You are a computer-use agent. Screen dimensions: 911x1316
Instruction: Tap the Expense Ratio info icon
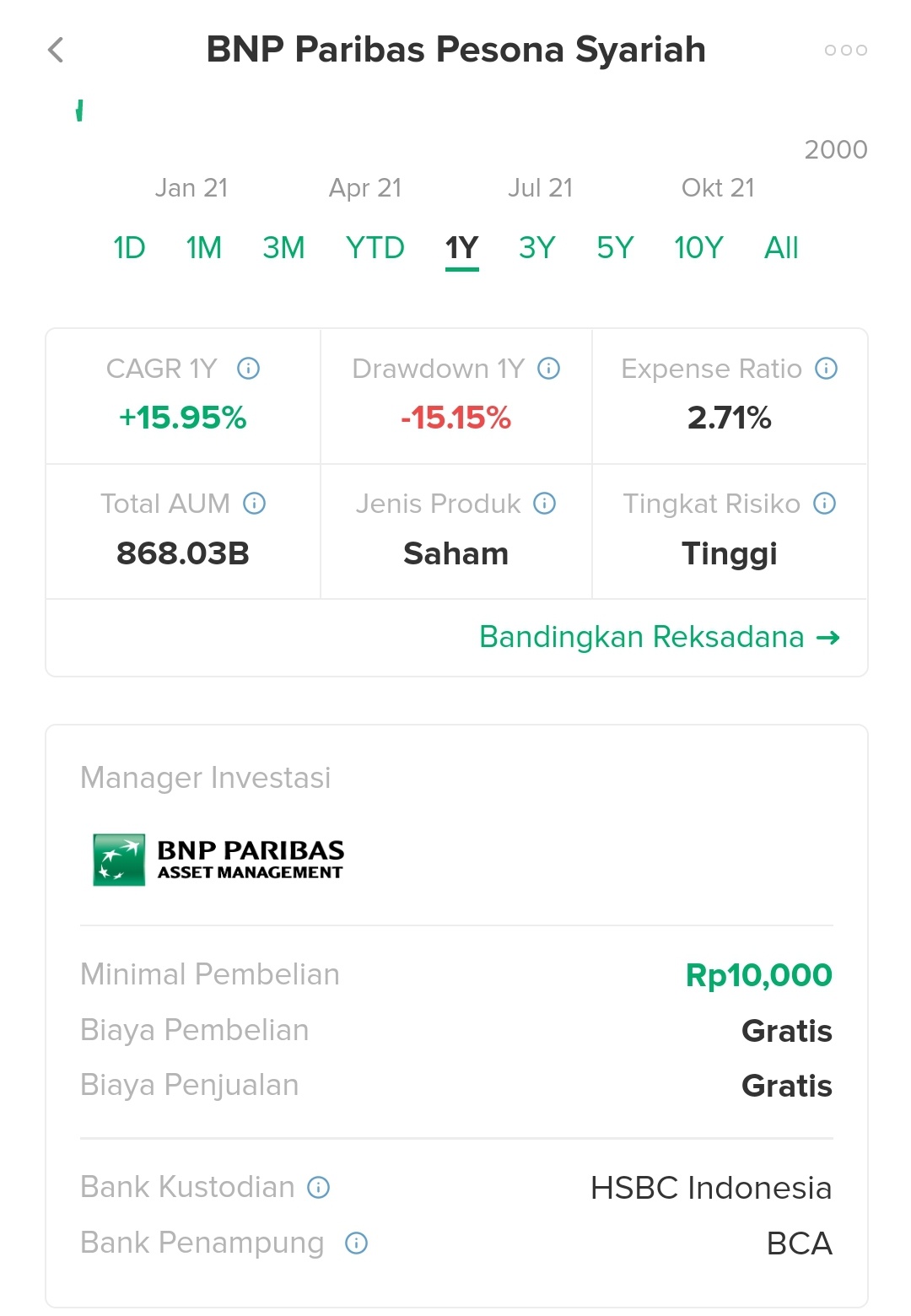pos(827,369)
